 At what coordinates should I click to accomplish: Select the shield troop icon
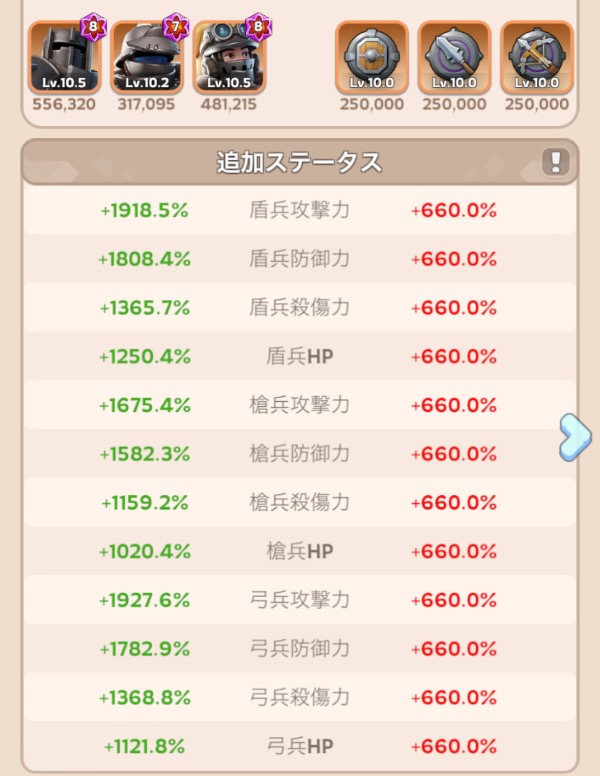tap(371, 58)
